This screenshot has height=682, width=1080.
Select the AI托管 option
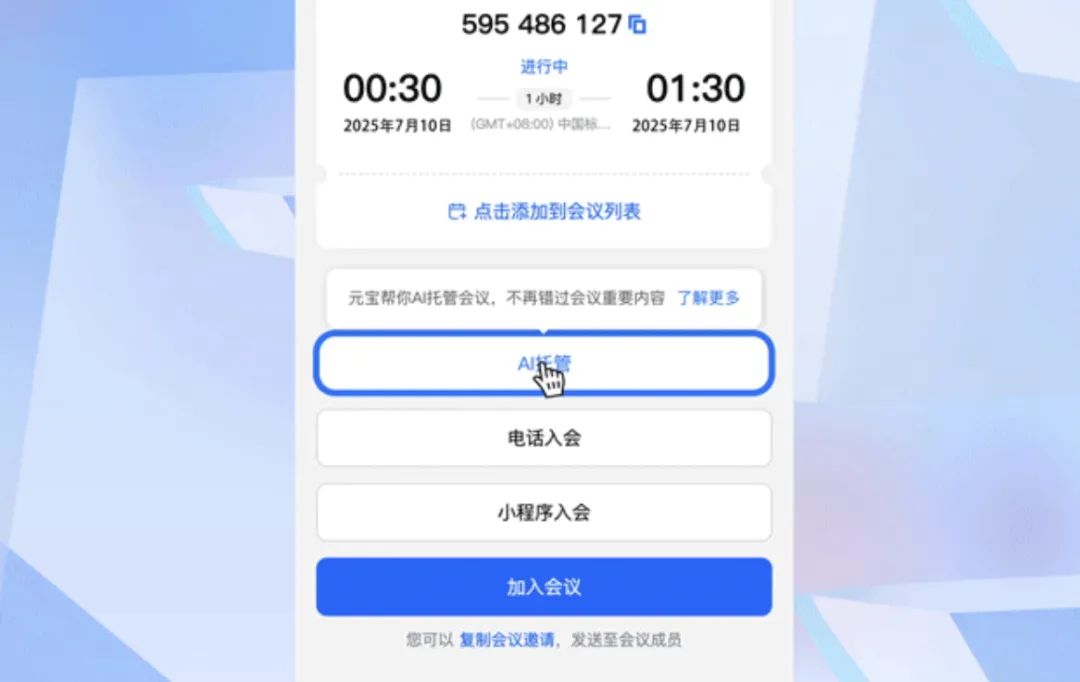[544, 363]
